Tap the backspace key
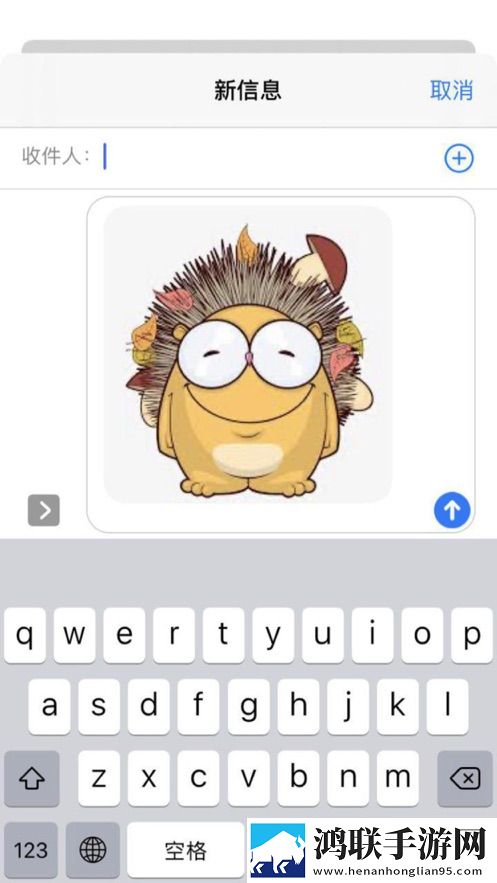The height and width of the screenshot is (883, 497). pyautogui.click(x=465, y=779)
